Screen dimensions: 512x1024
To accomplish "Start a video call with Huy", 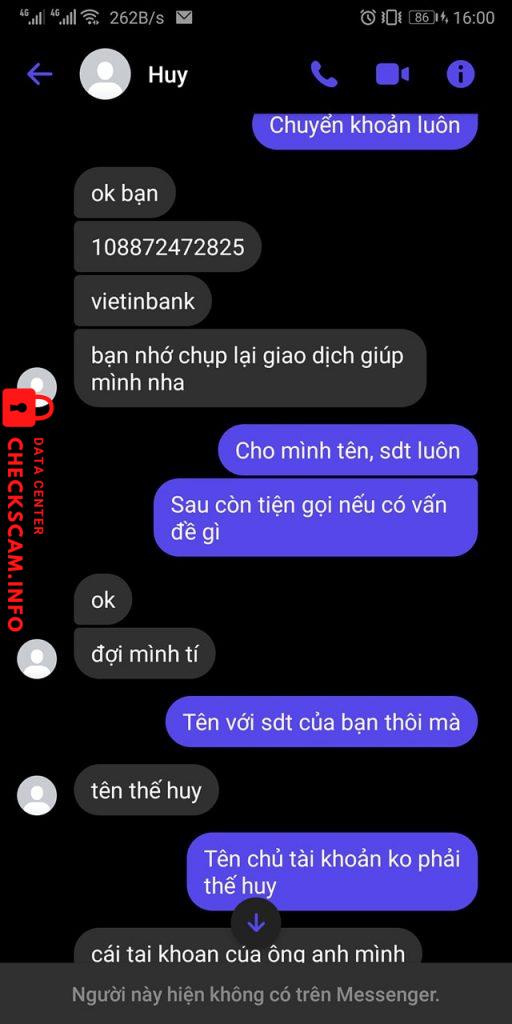I will coord(392,74).
